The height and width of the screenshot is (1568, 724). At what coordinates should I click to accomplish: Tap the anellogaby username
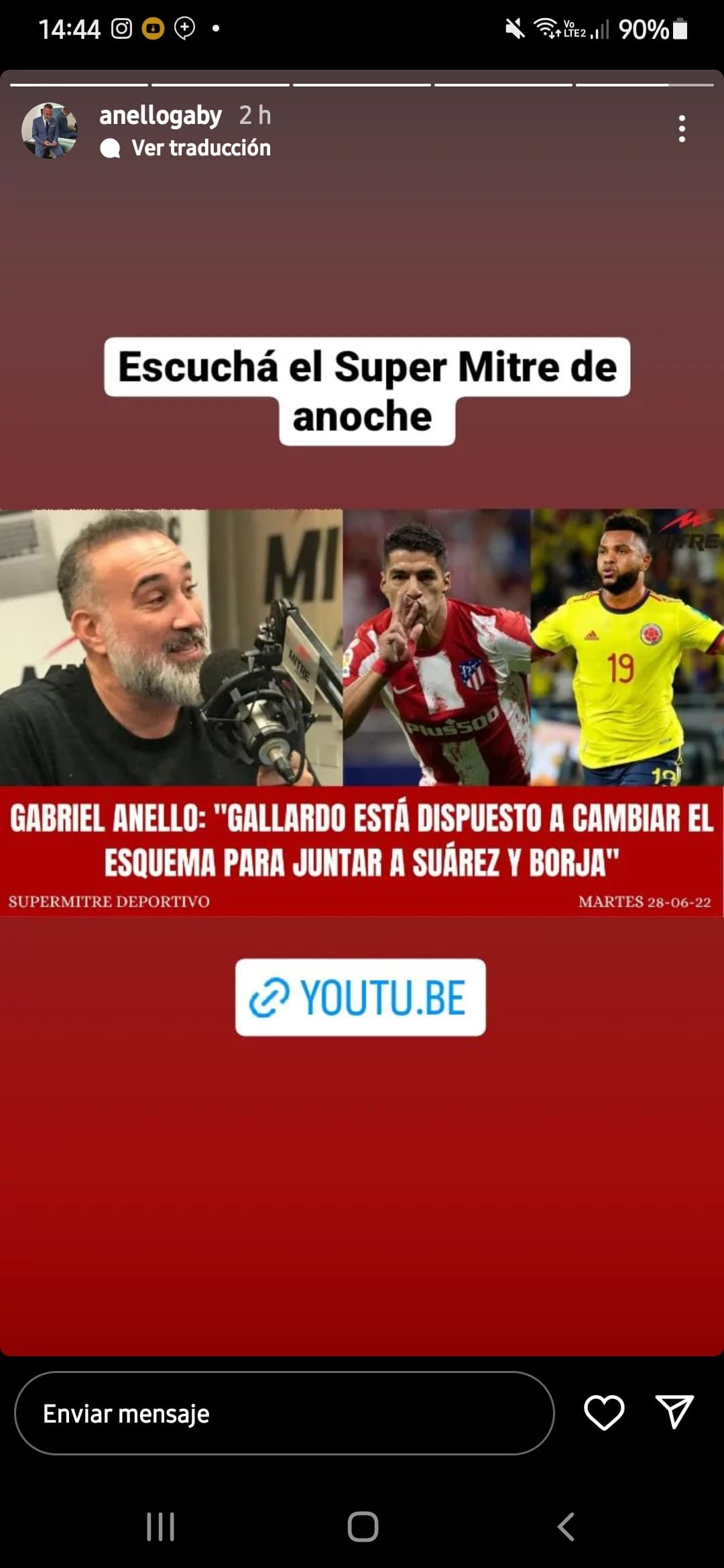(x=160, y=115)
